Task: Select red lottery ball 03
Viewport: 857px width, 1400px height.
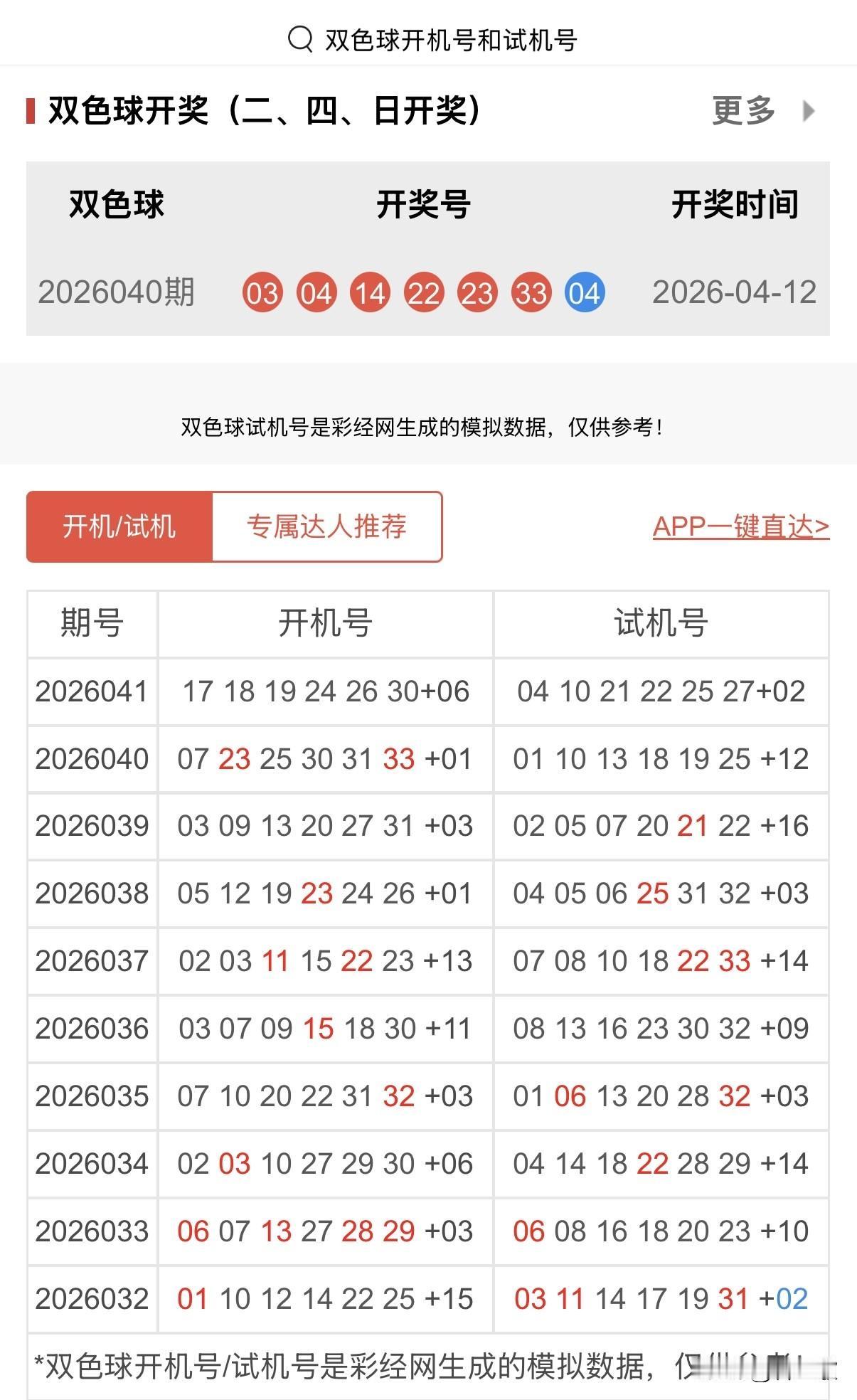Action: click(x=263, y=291)
